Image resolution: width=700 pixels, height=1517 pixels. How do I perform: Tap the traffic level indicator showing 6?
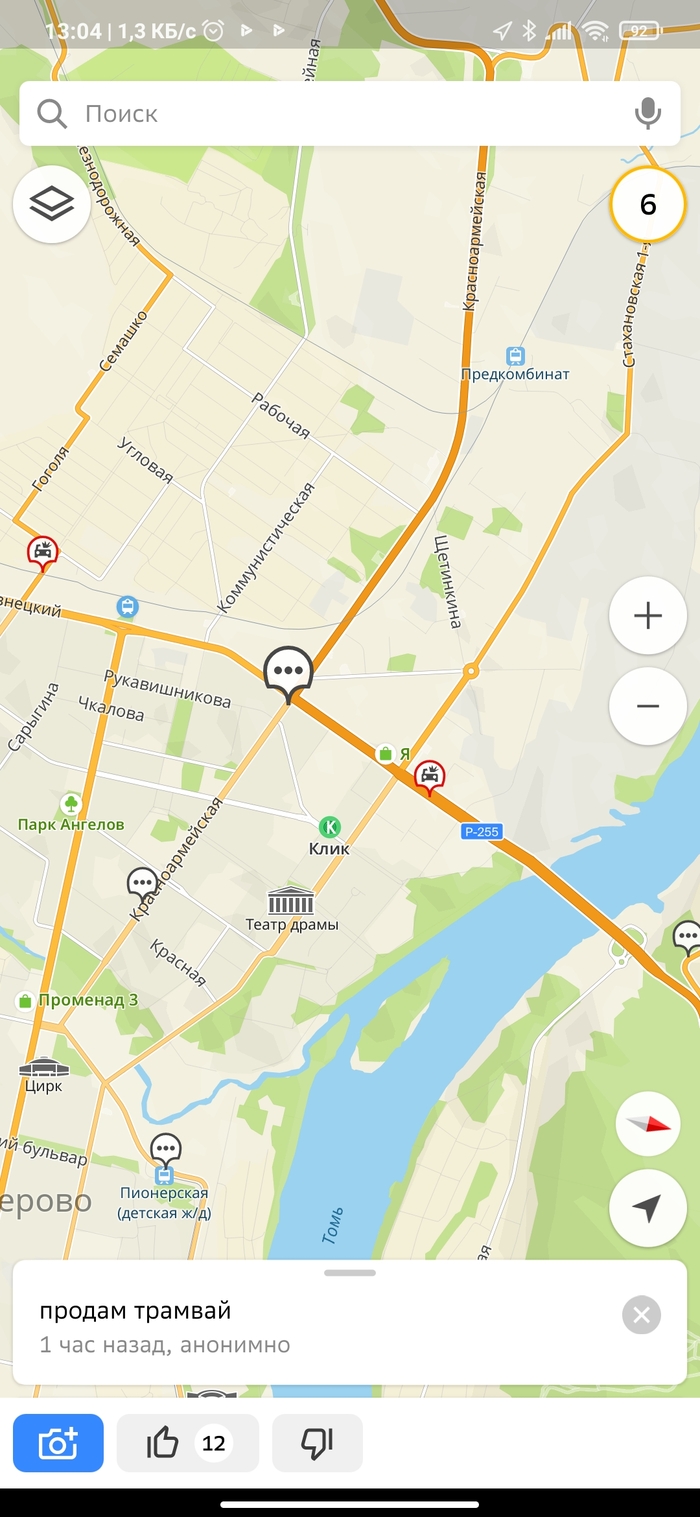(x=647, y=205)
